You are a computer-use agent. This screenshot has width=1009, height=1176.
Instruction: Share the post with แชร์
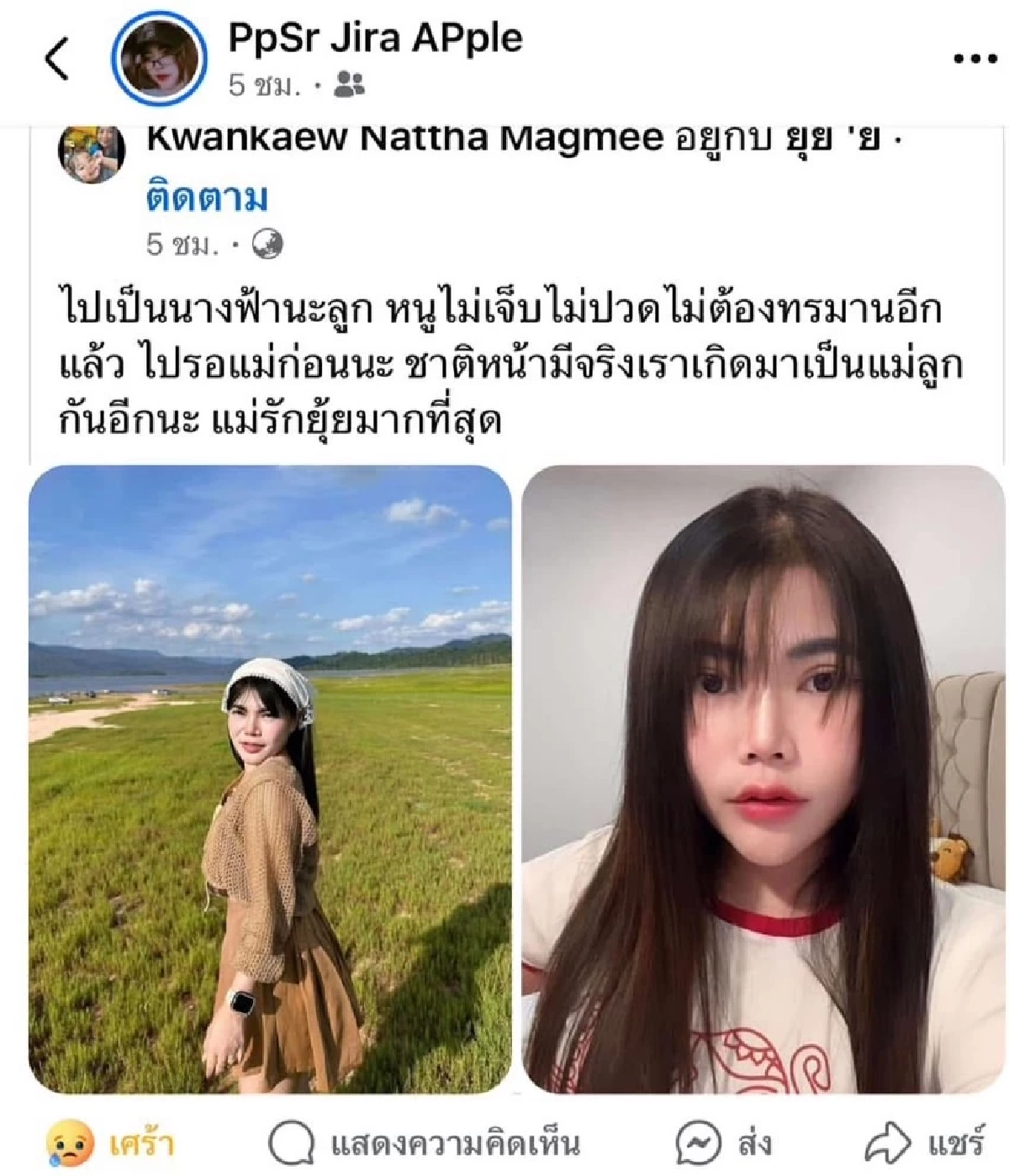coord(925,1143)
